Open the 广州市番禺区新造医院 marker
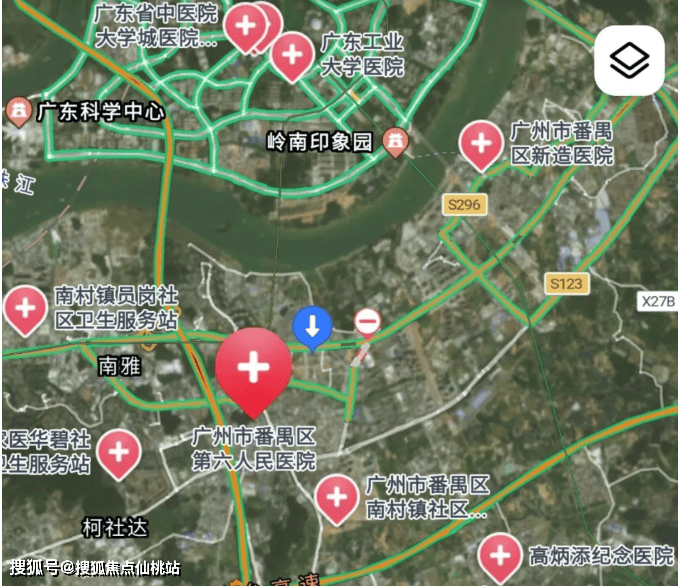678x586 pixels. click(481, 144)
